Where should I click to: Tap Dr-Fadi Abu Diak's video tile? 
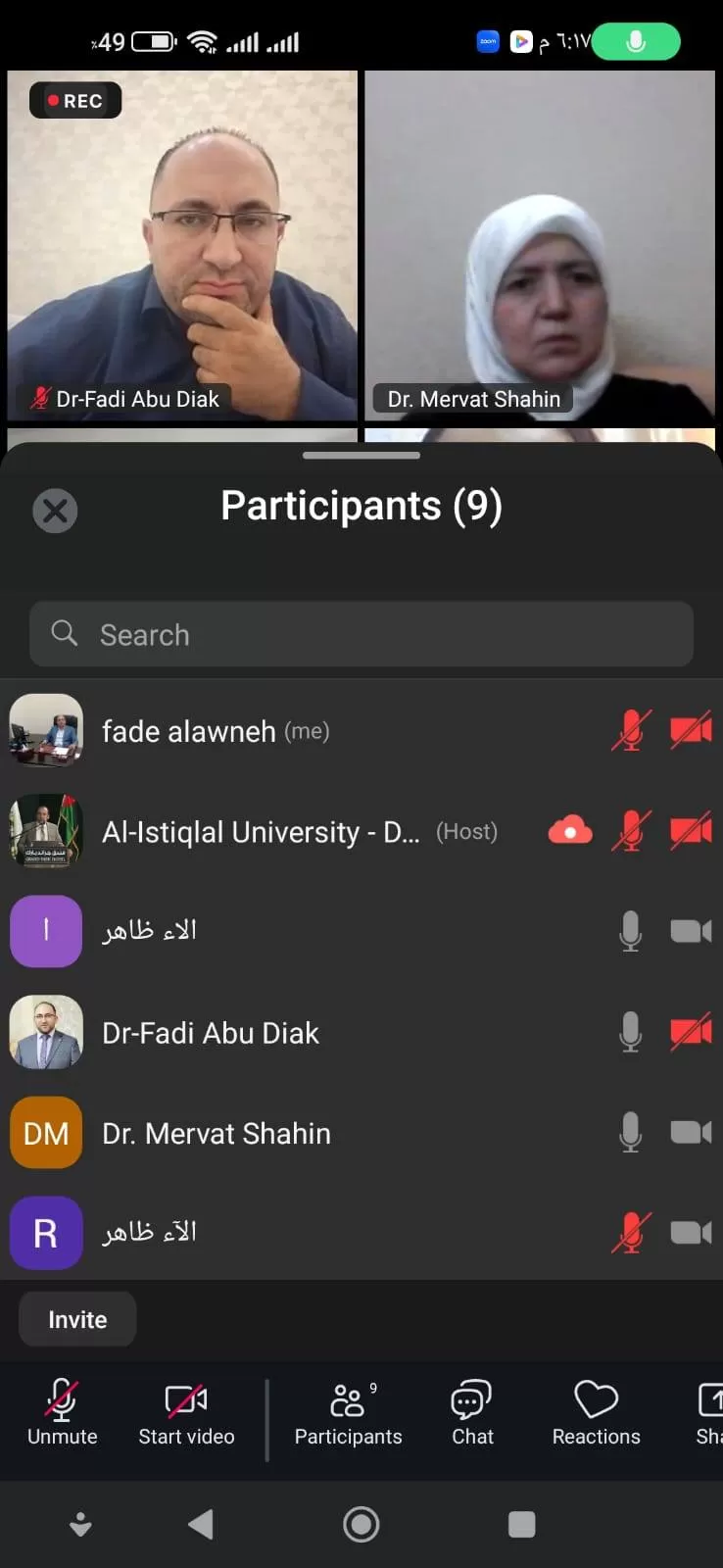(x=182, y=245)
